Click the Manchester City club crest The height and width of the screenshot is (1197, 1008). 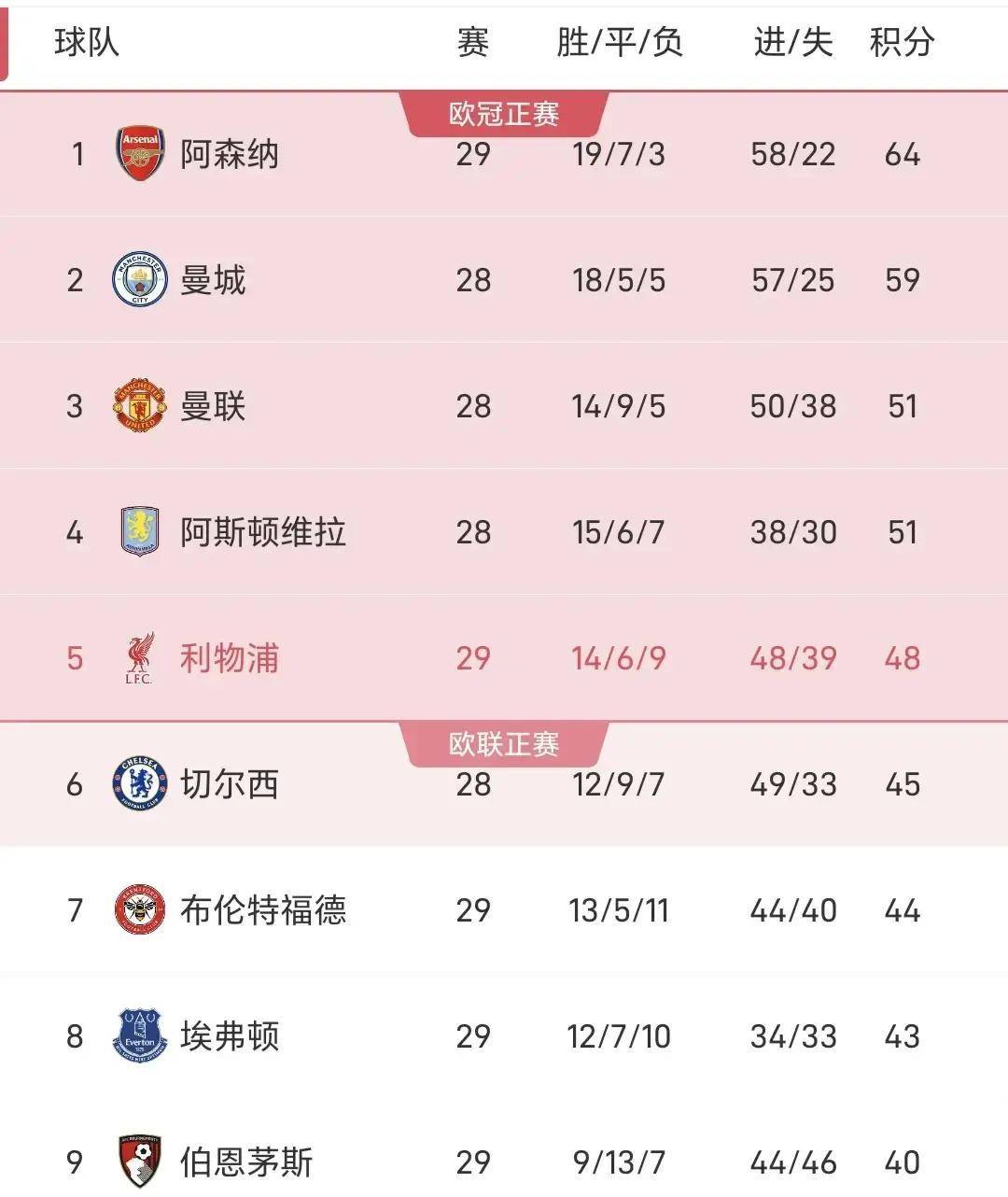(x=138, y=276)
